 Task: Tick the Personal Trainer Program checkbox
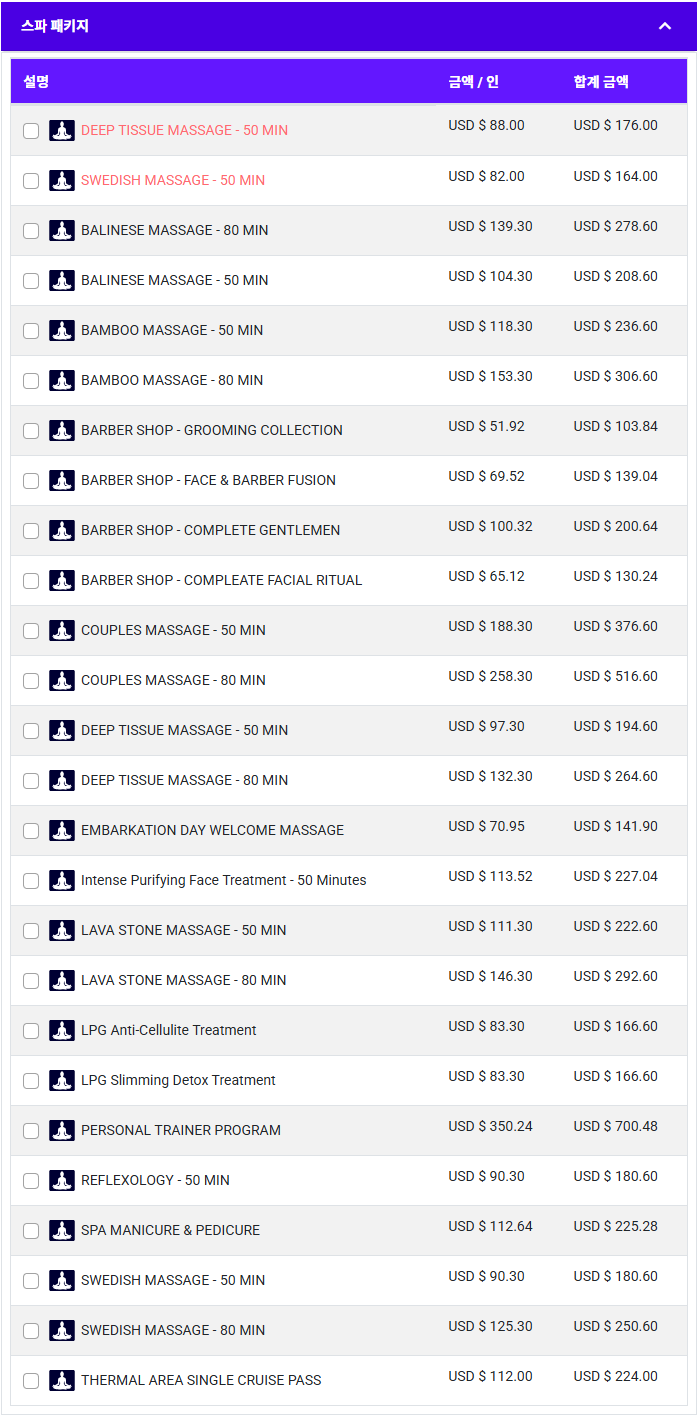pos(31,1131)
